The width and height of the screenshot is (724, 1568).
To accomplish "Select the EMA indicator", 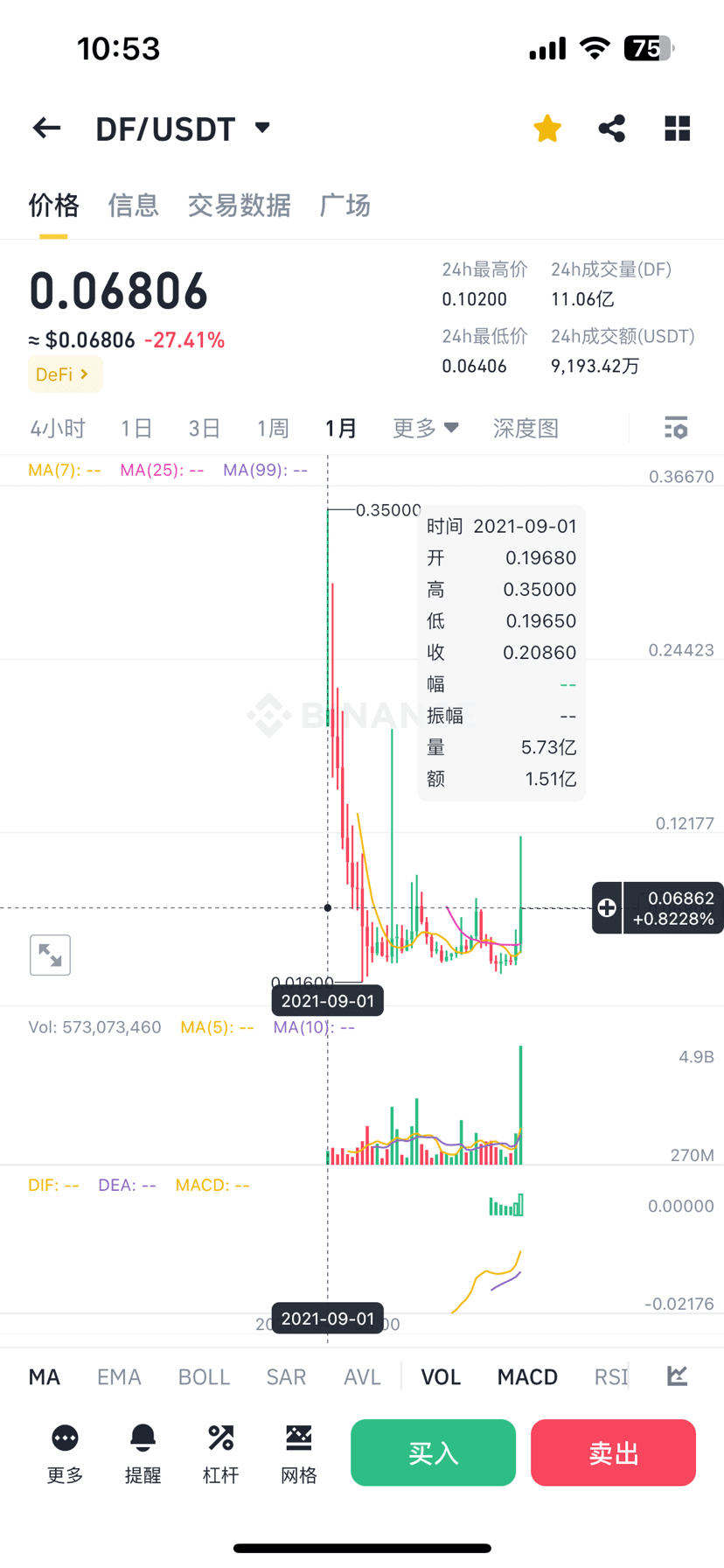I will coord(119,1377).
